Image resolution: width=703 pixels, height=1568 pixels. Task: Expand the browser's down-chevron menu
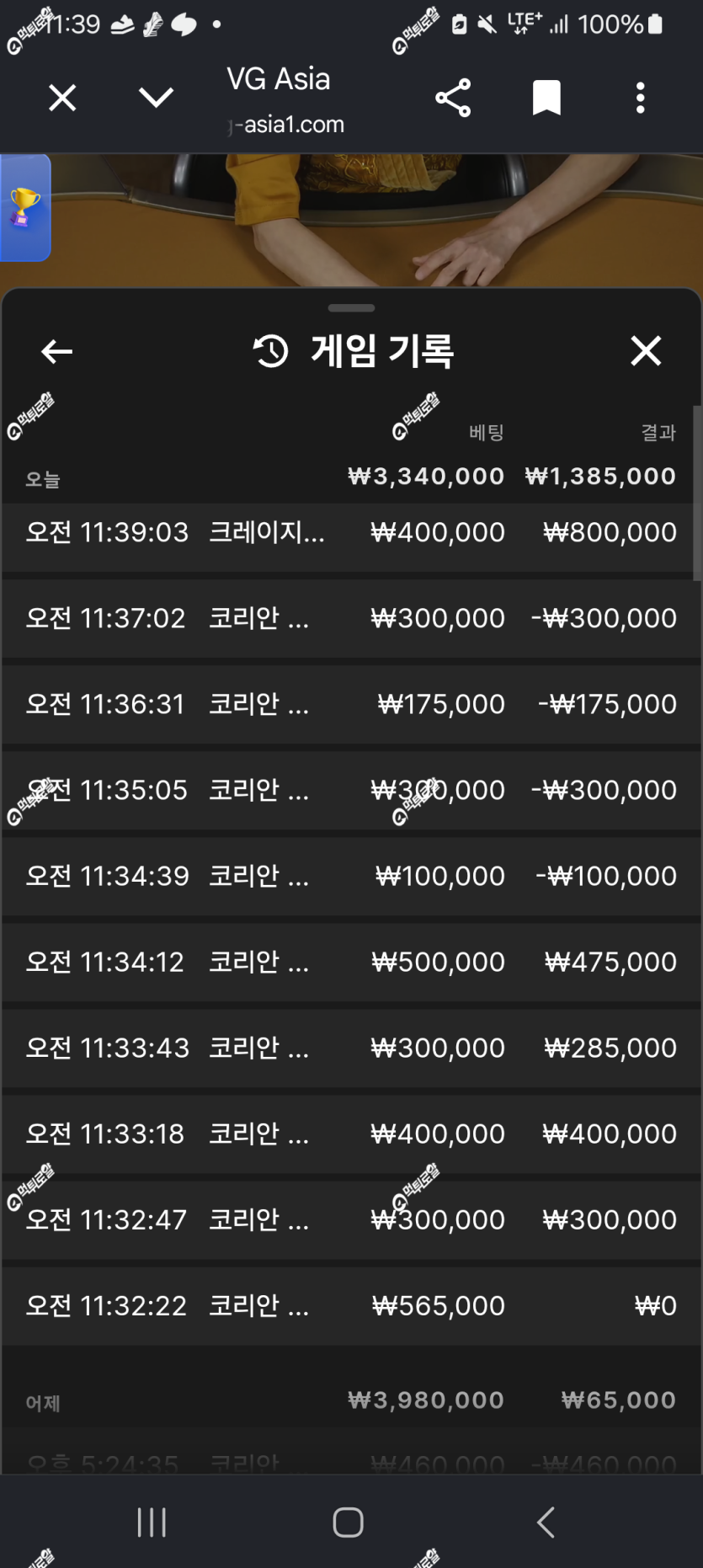156,98
